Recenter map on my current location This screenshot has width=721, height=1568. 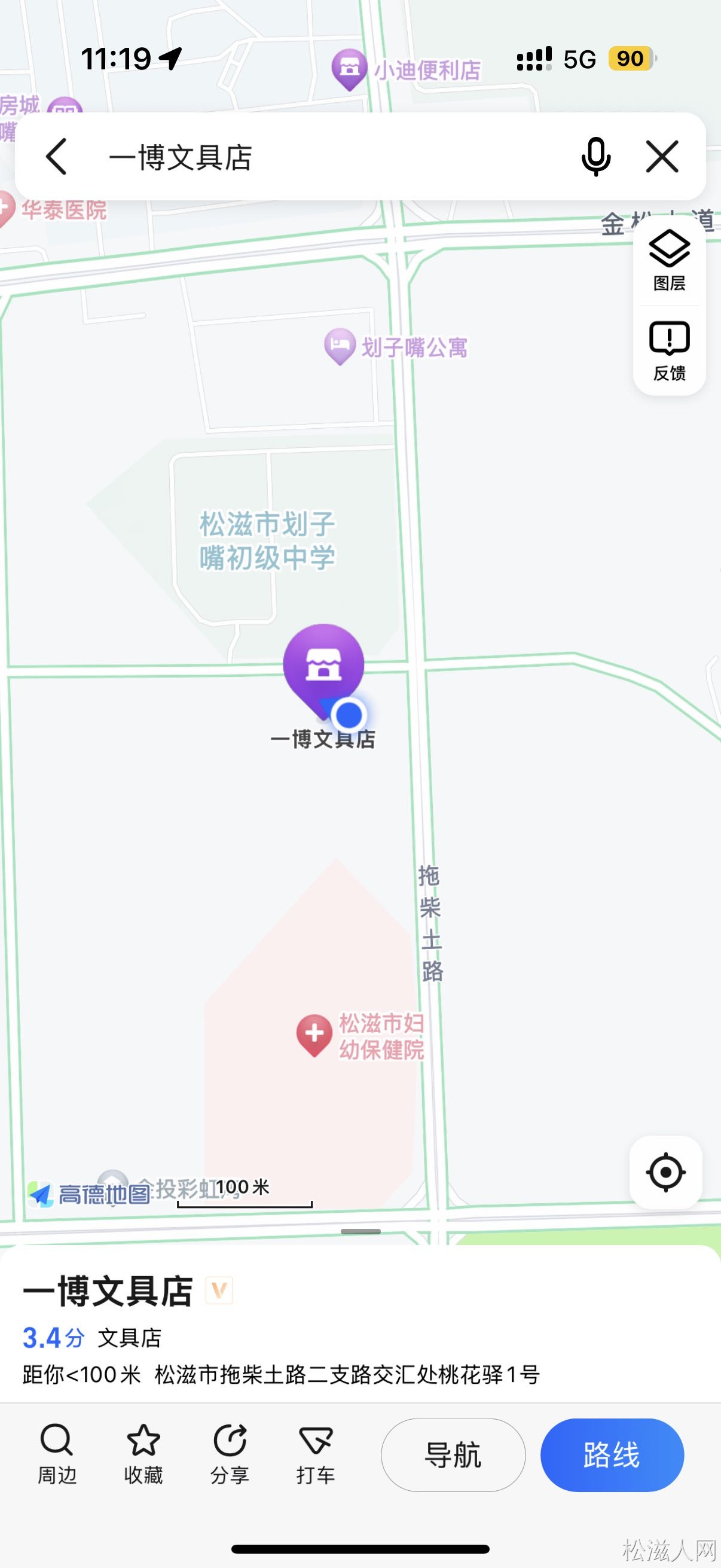point(665,1172)
